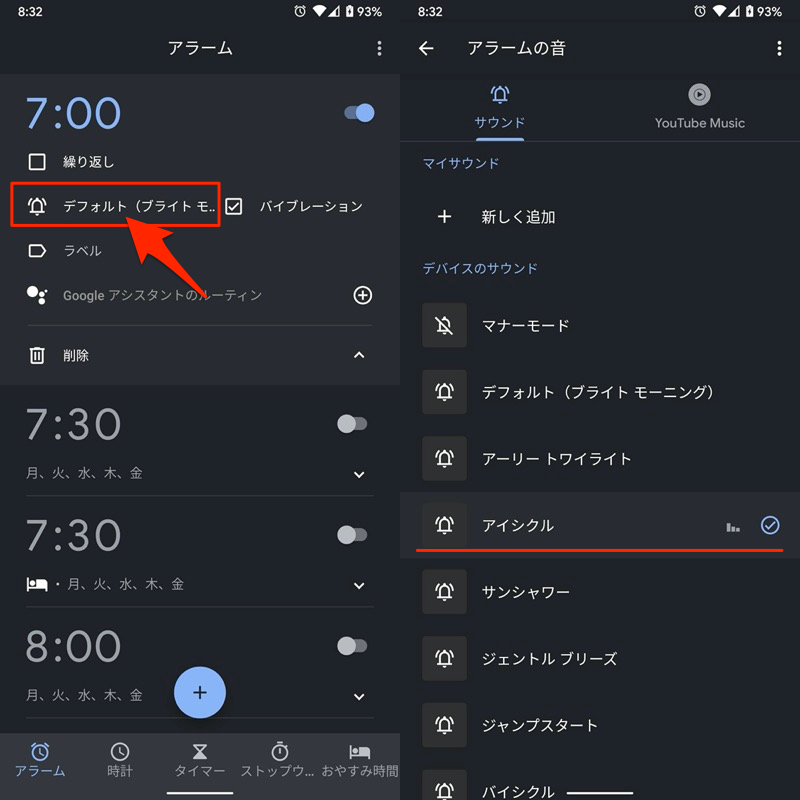
Task: Switch to the YouTube Music tab
Action: point(699,106)
